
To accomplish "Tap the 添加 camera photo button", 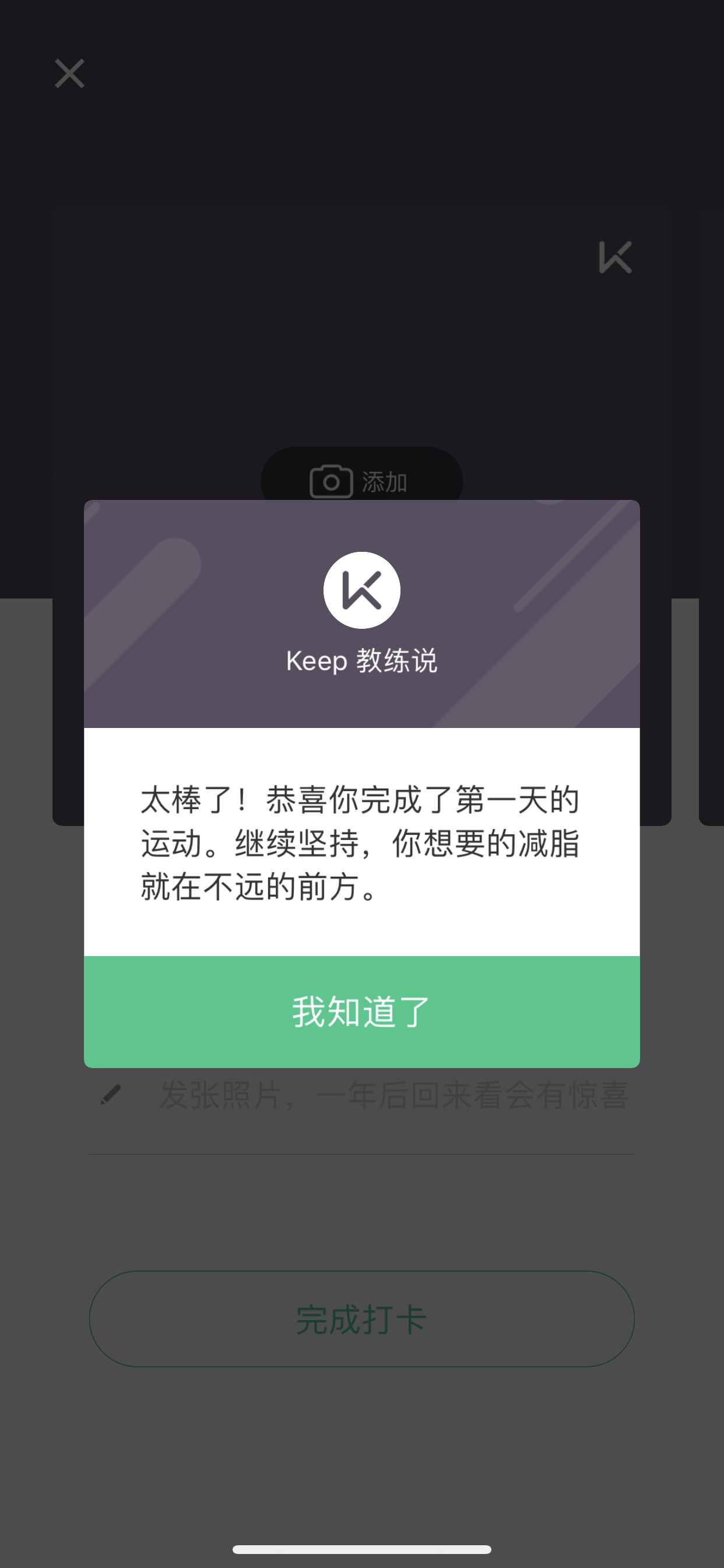I will (361, 481).
